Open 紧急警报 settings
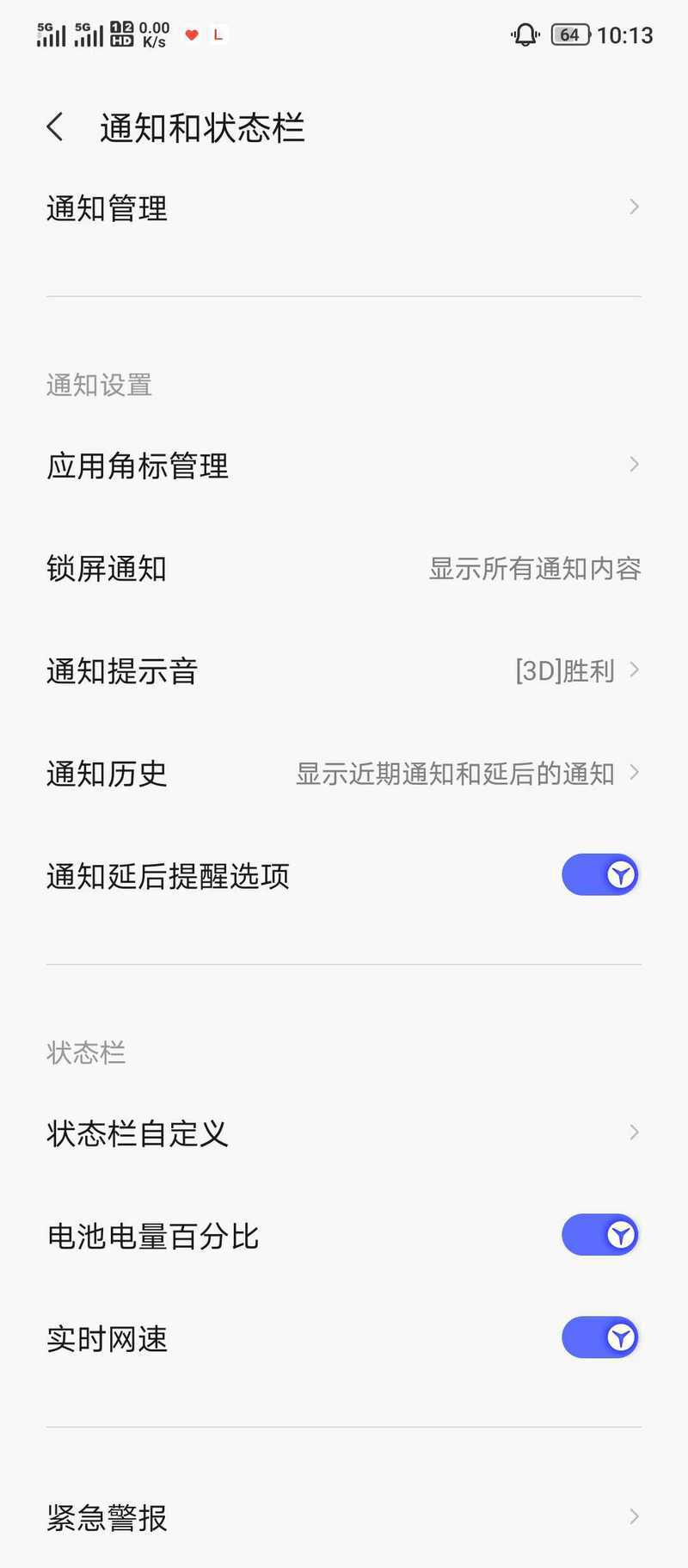This screenshot has width=688, height=1568. [344, 1516]
